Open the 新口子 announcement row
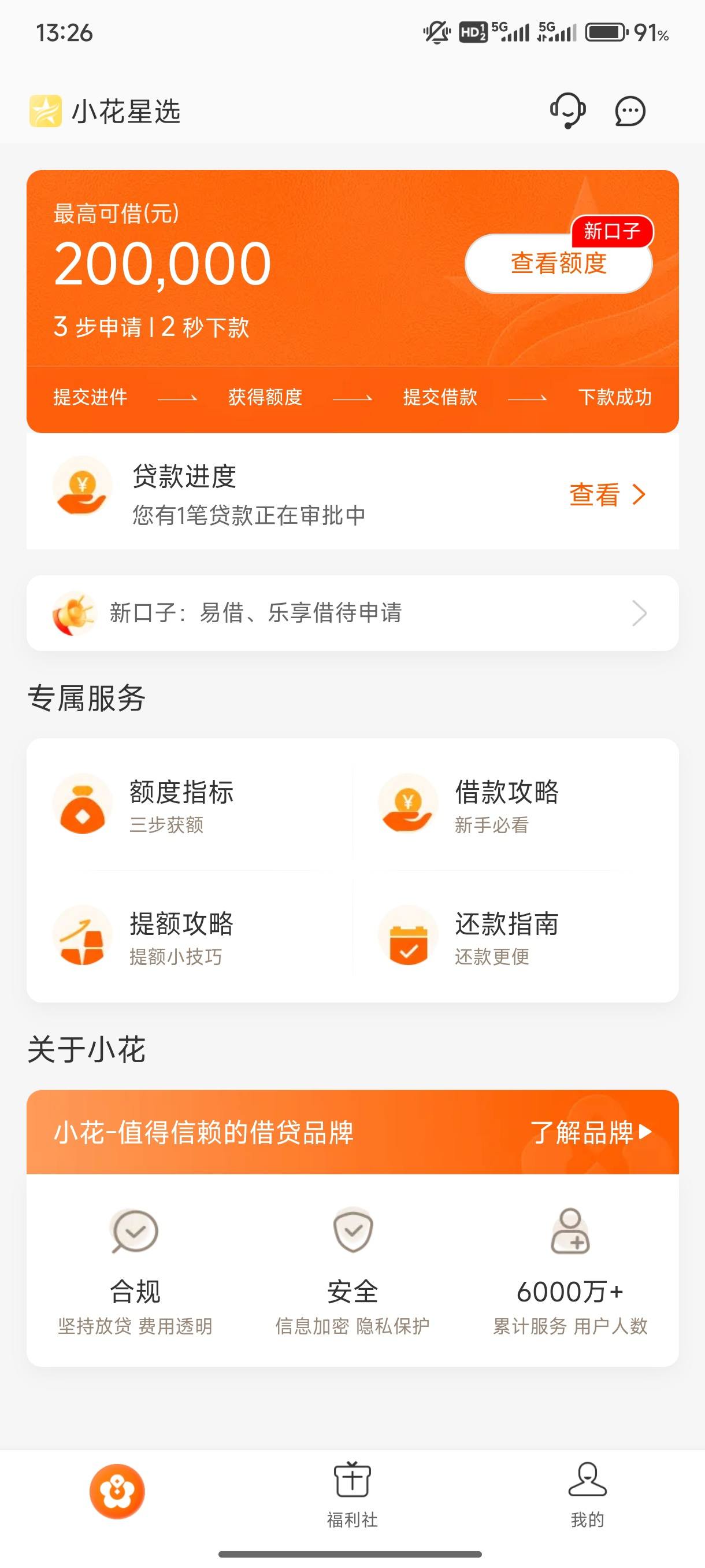 click(352, 613)
